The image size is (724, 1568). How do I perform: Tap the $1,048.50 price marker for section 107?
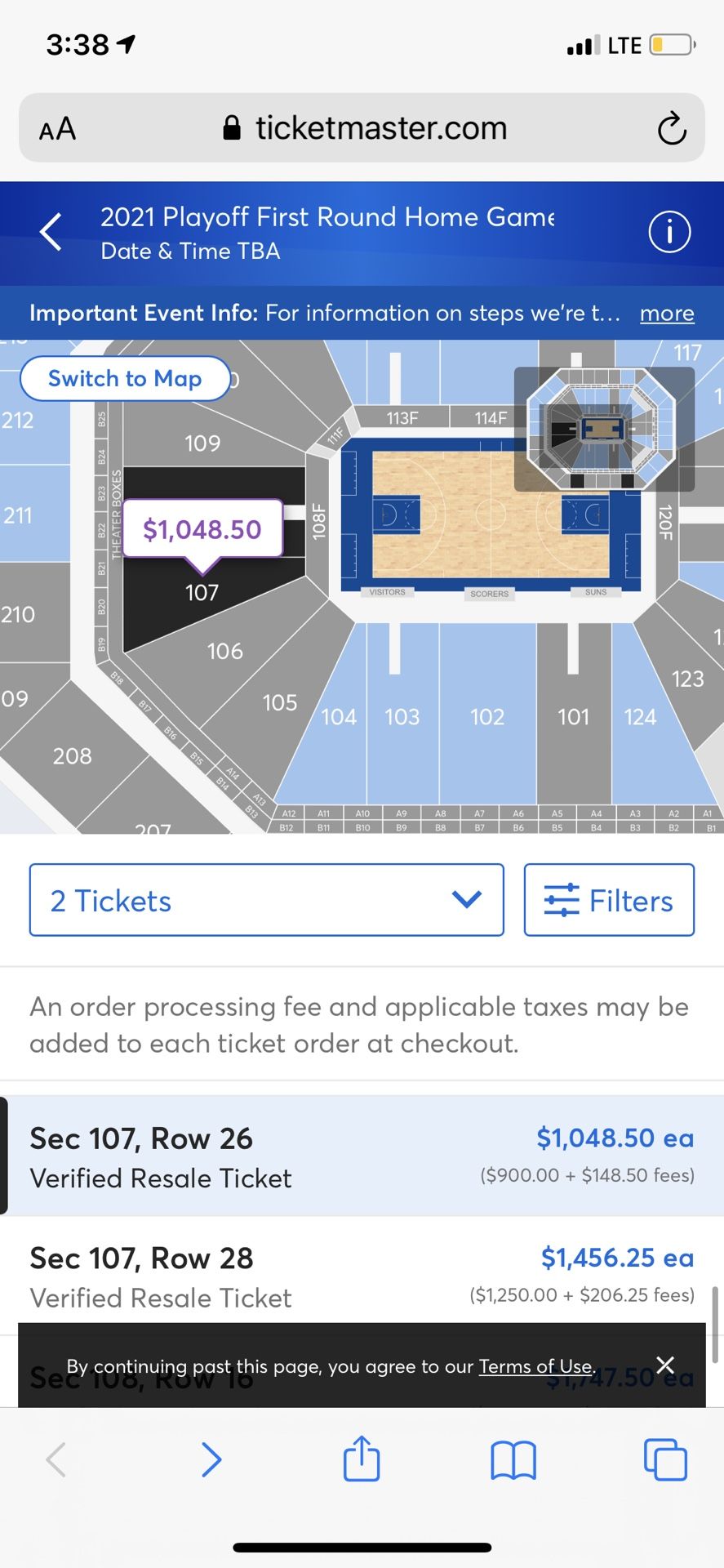click(202, 529)
